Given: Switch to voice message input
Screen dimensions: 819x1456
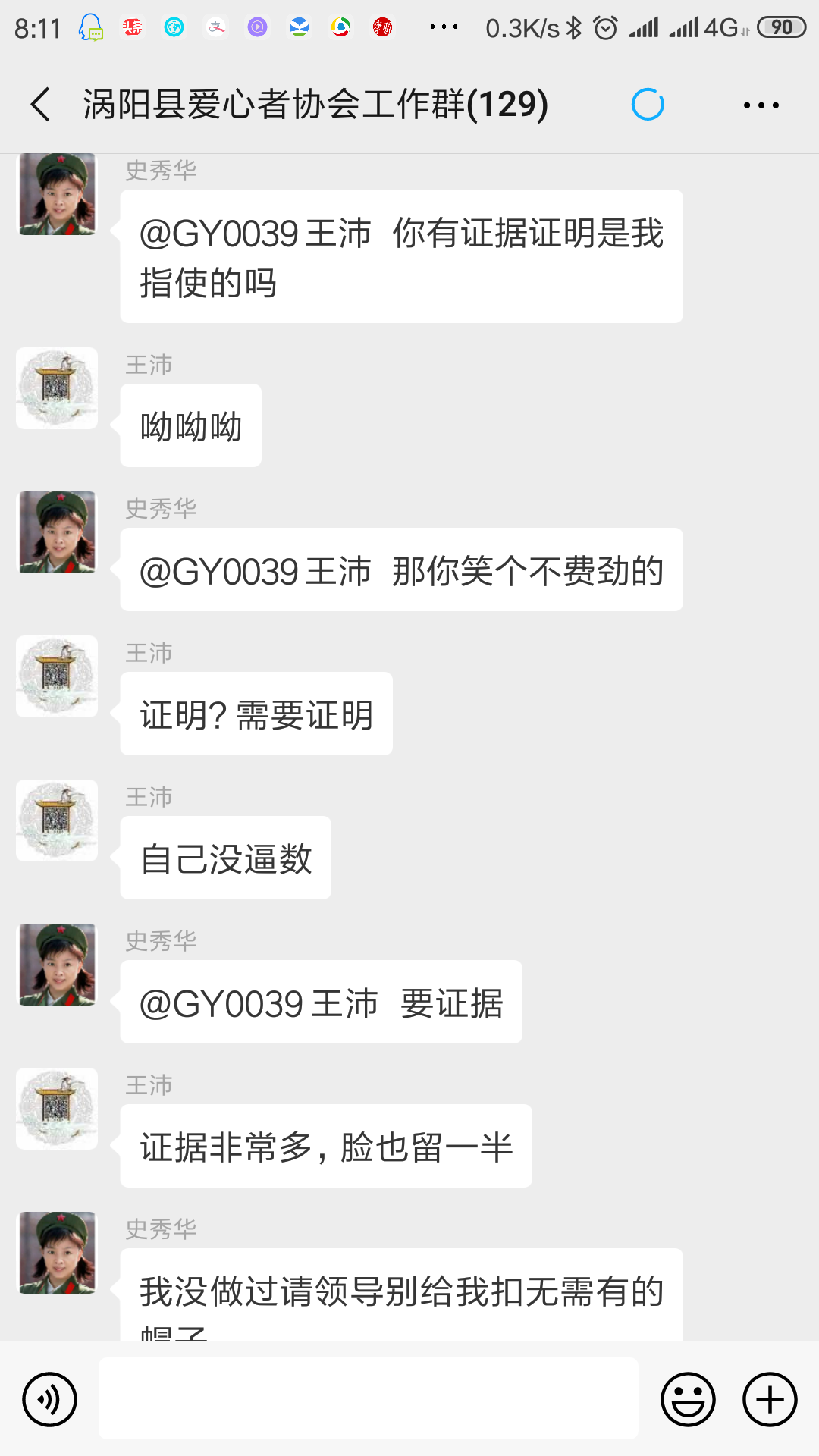Looking at the screenshot, I should pos(49,1399).
